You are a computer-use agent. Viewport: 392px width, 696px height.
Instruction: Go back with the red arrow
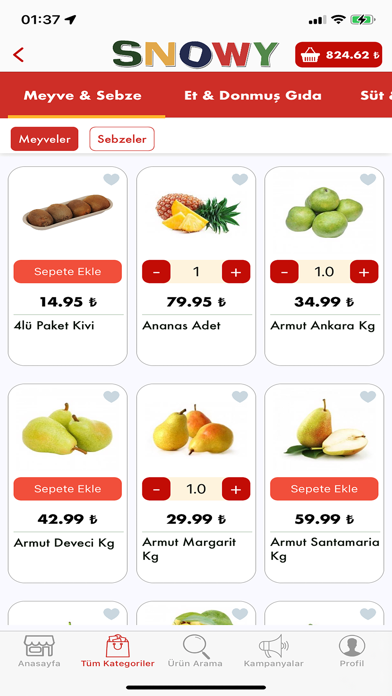pyautogui.click(x=18, y=55)
